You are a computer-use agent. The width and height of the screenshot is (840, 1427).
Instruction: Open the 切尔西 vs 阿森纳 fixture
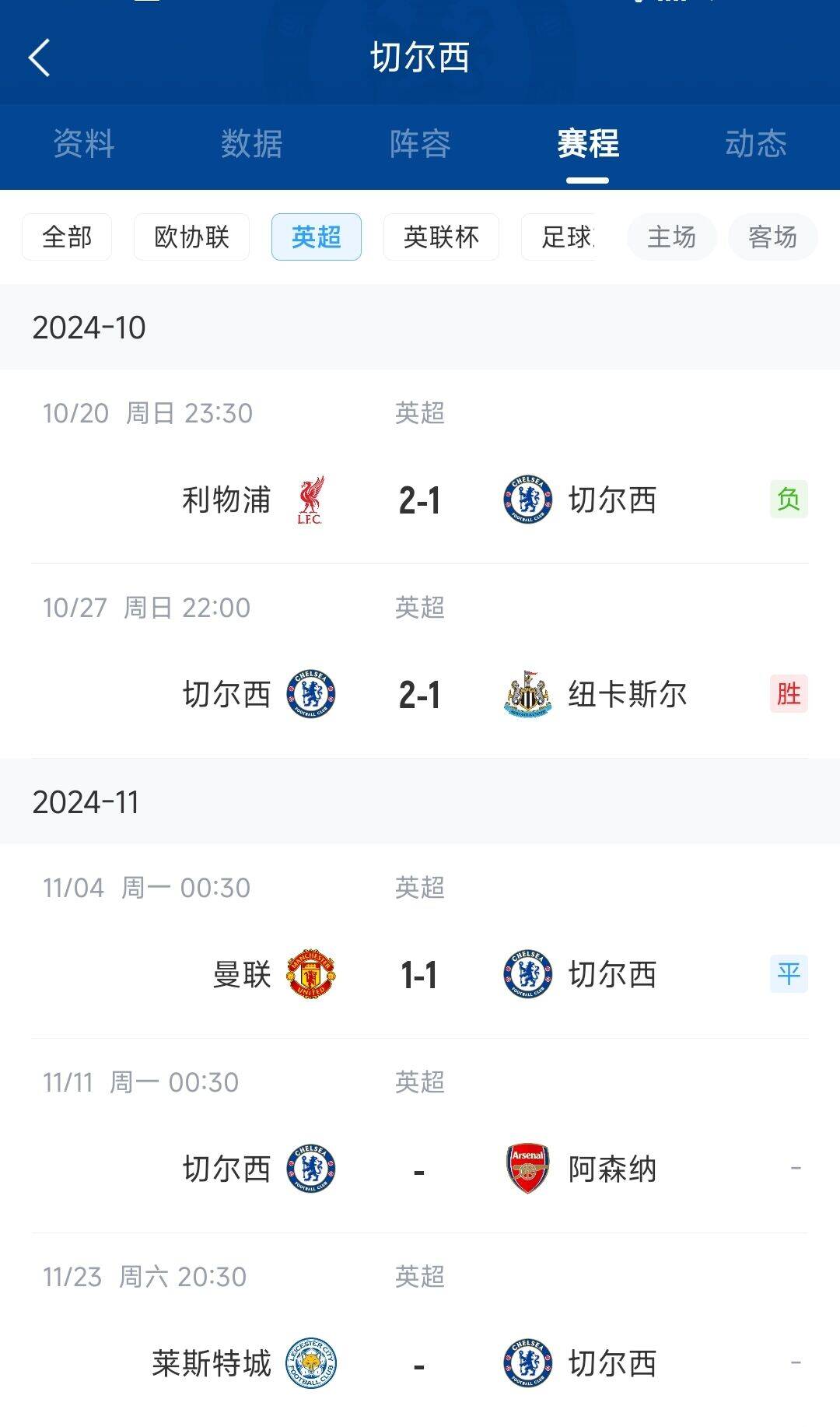tap(420, 1136)
